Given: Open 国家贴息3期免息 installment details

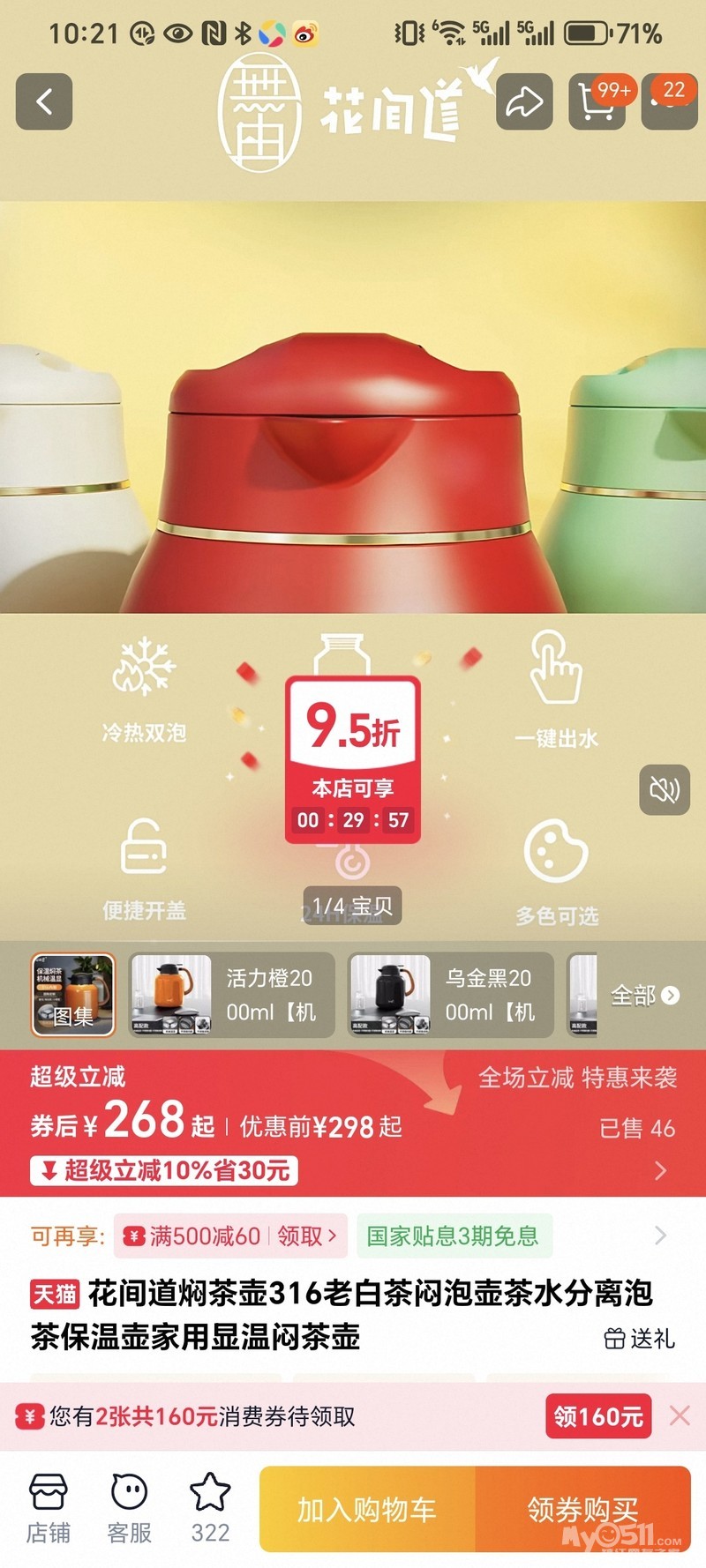Looking at the screenshot, I should (x=452, y=1236).
